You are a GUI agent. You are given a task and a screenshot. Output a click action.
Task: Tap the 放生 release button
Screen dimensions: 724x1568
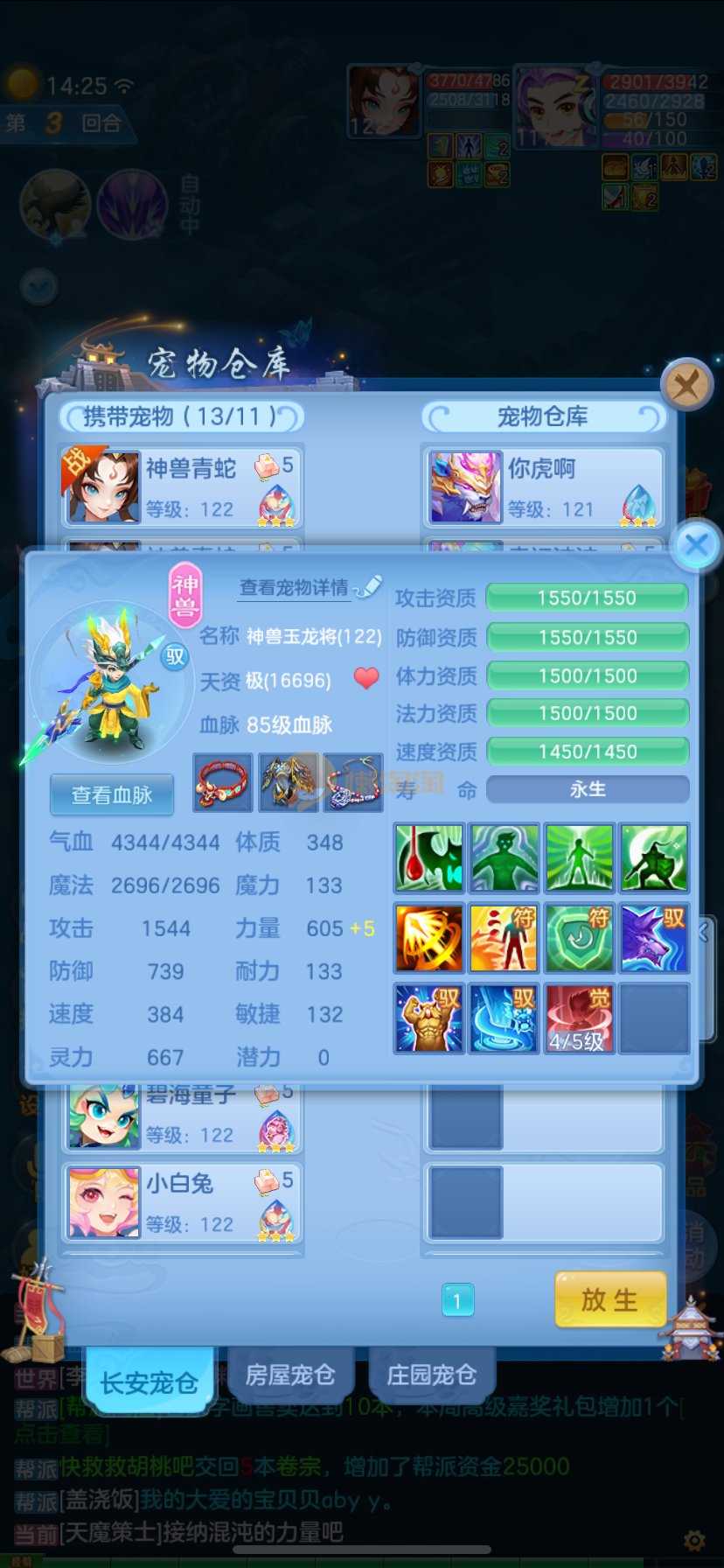(x=609, y=1299)
